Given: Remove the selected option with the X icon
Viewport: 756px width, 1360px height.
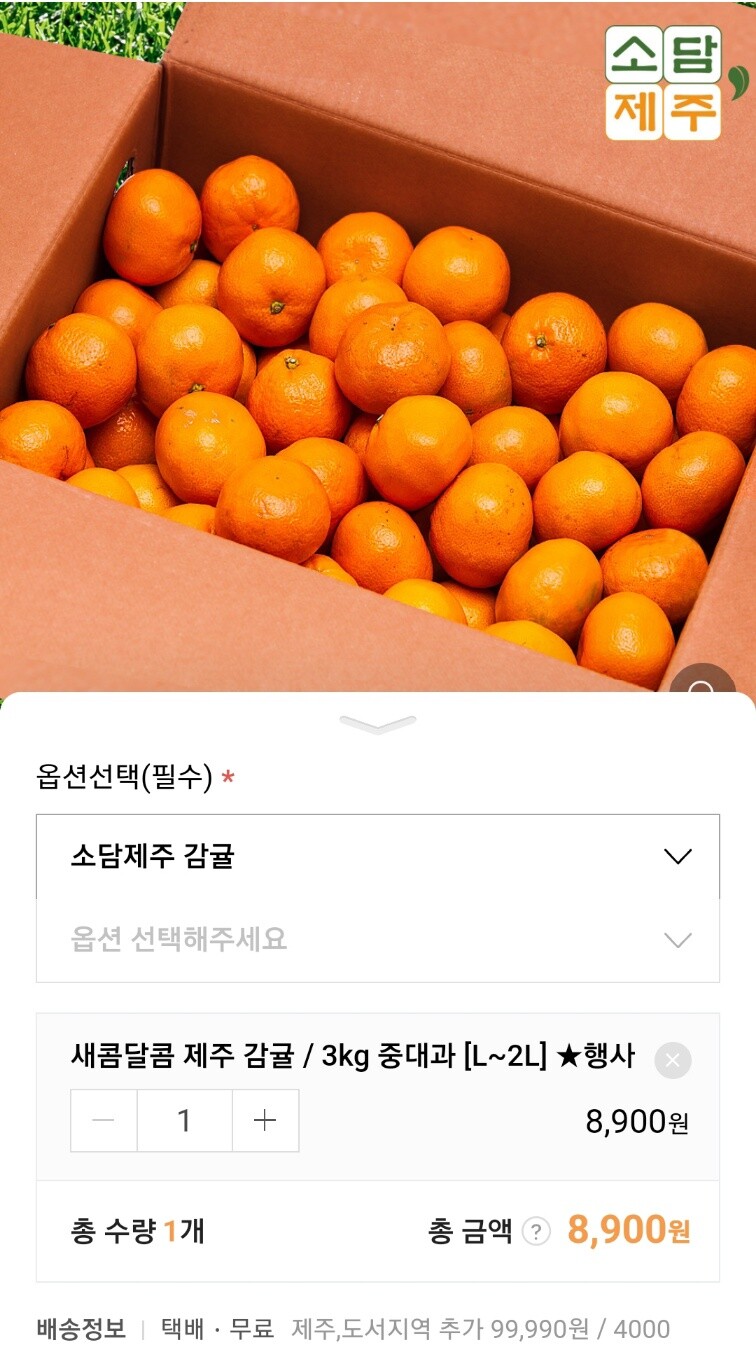Looking at the screenshot, I should coord(672,1060).
